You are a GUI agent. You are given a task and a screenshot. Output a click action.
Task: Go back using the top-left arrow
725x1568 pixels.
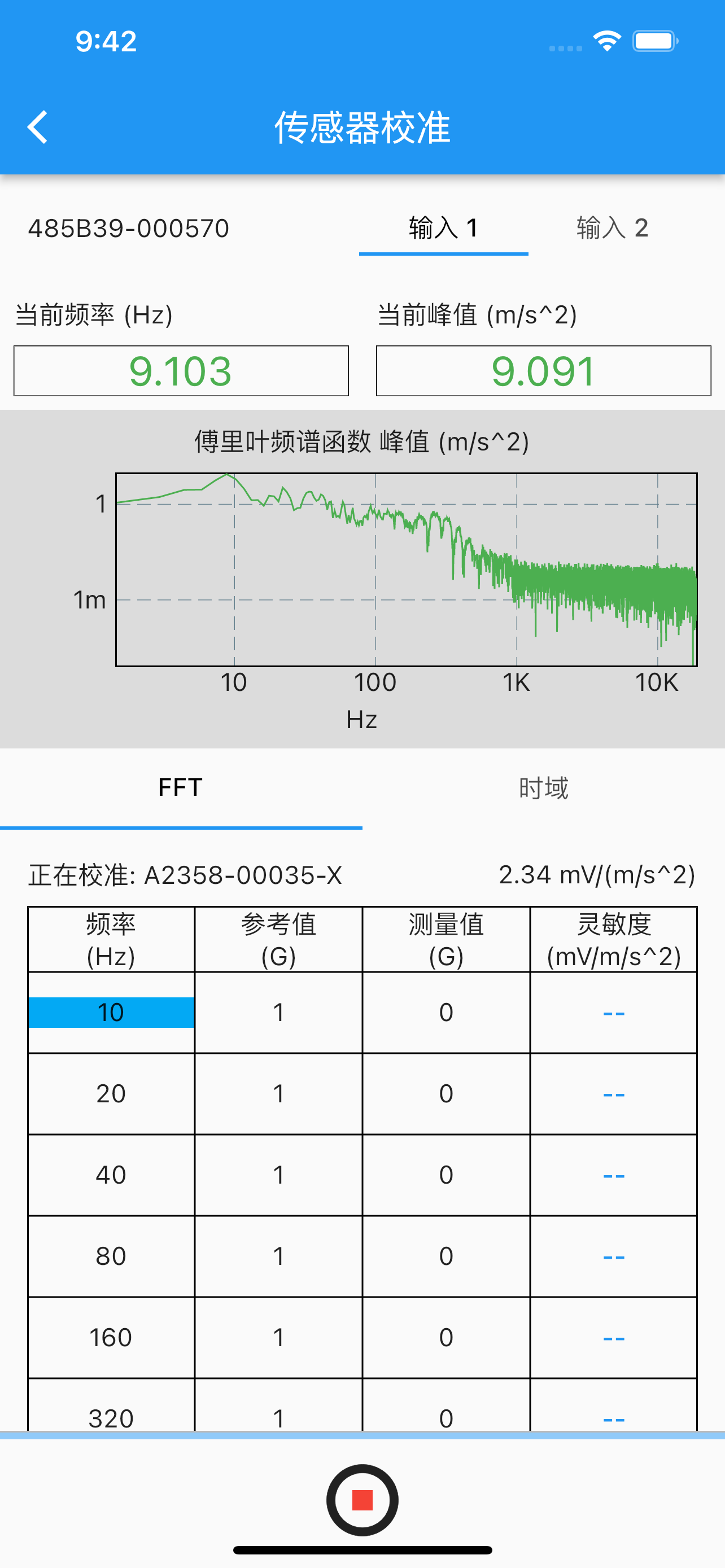click(x=38, y=127)
